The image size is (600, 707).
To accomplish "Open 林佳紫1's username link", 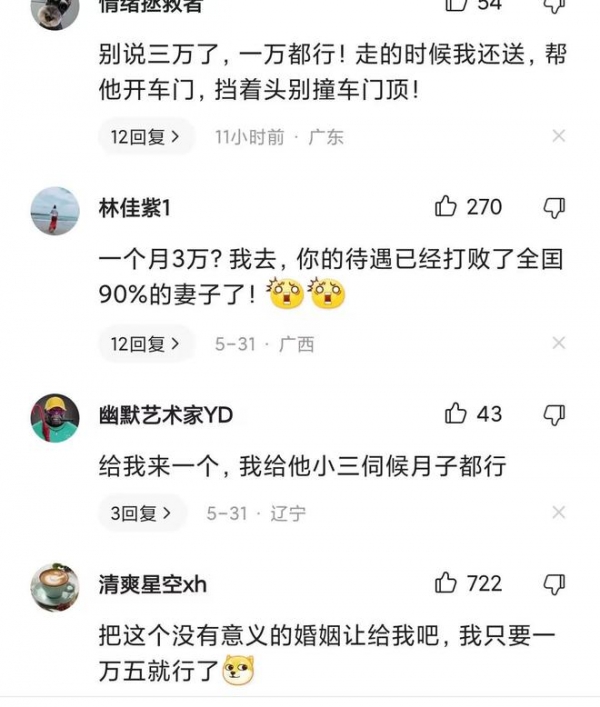I will (x=134, y=207).
